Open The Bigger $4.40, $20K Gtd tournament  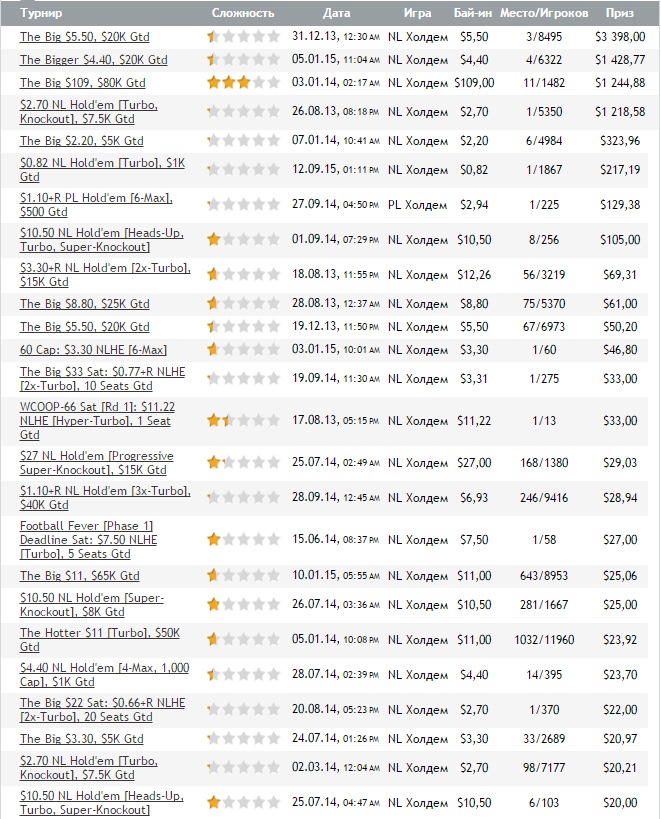coord(93,60)
